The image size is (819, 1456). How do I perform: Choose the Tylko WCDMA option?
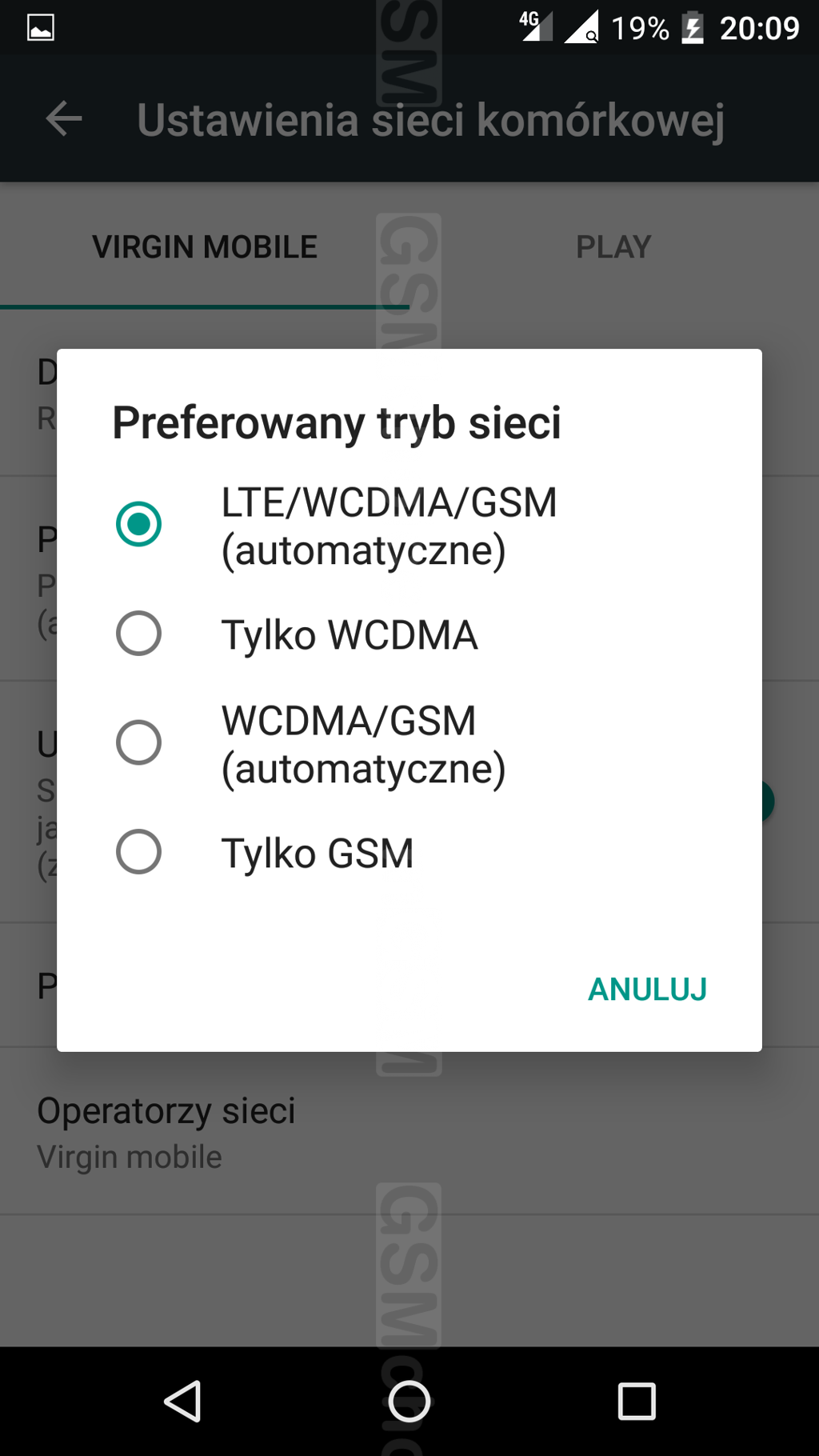click(139, 634)
